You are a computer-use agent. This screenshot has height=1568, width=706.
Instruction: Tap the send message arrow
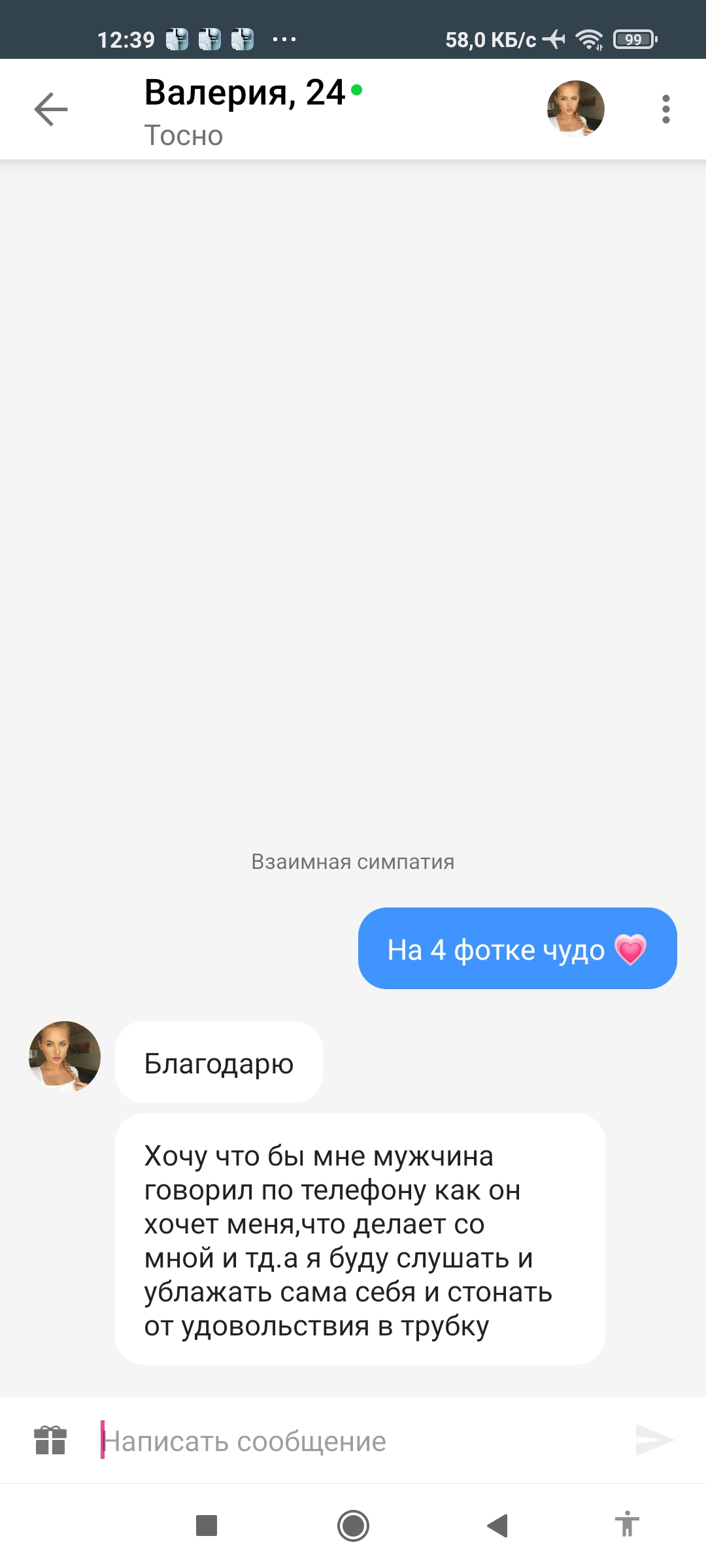[654, 1440]
